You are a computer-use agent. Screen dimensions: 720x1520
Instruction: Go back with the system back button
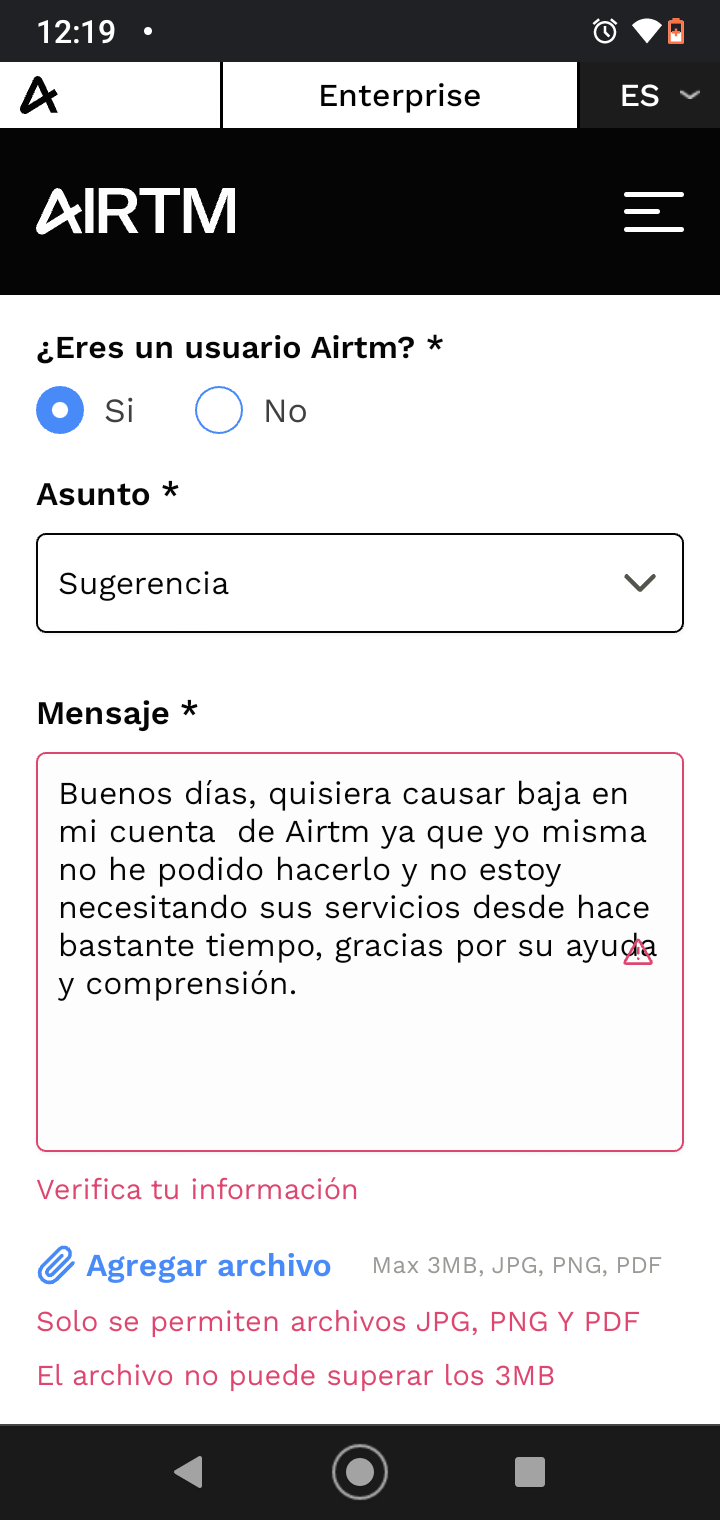[188, 1472]
